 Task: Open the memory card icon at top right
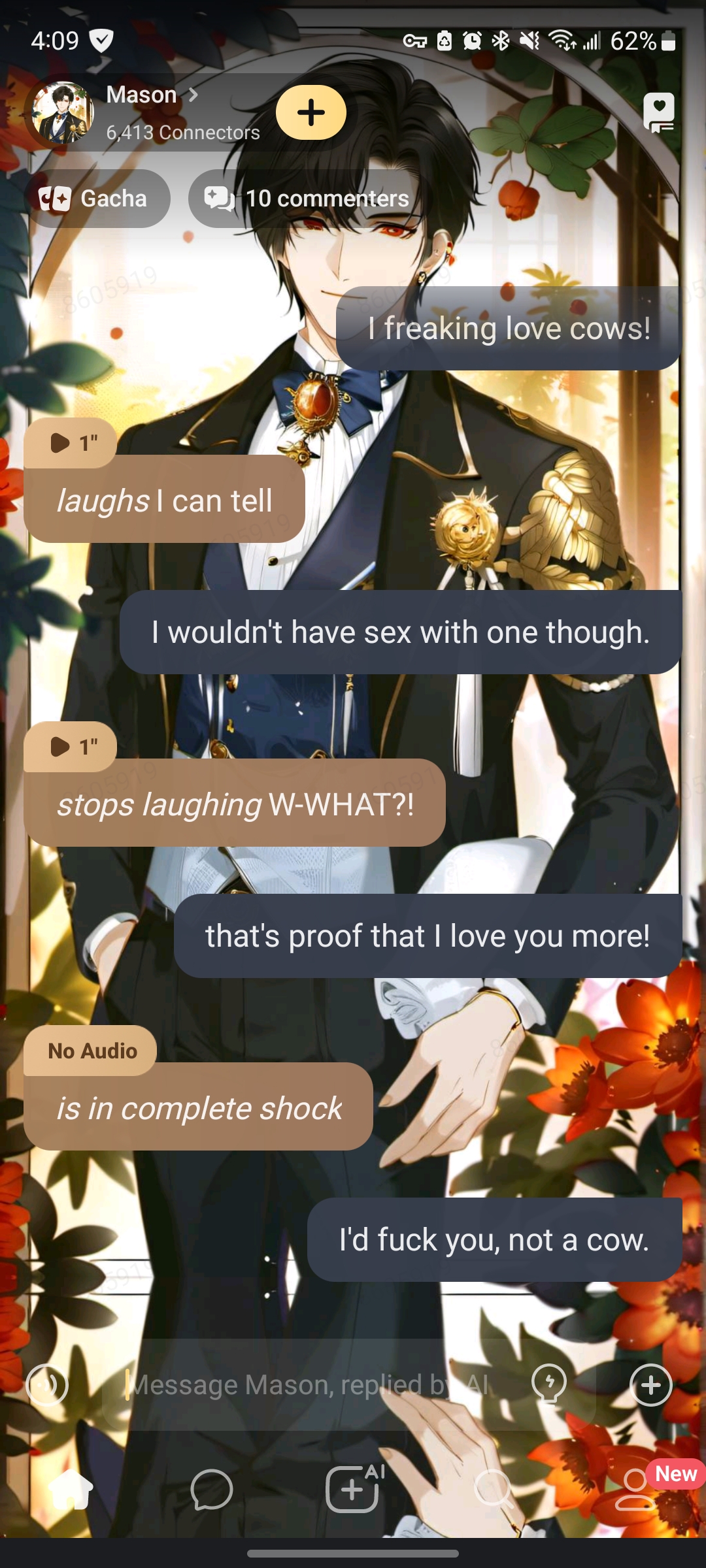658,112
